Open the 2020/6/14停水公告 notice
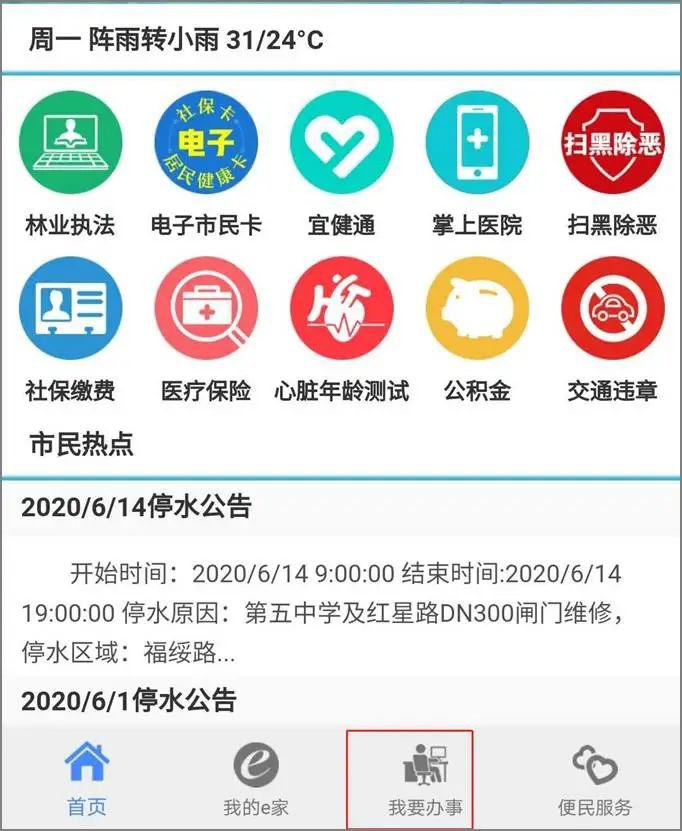 coord(136,506)
